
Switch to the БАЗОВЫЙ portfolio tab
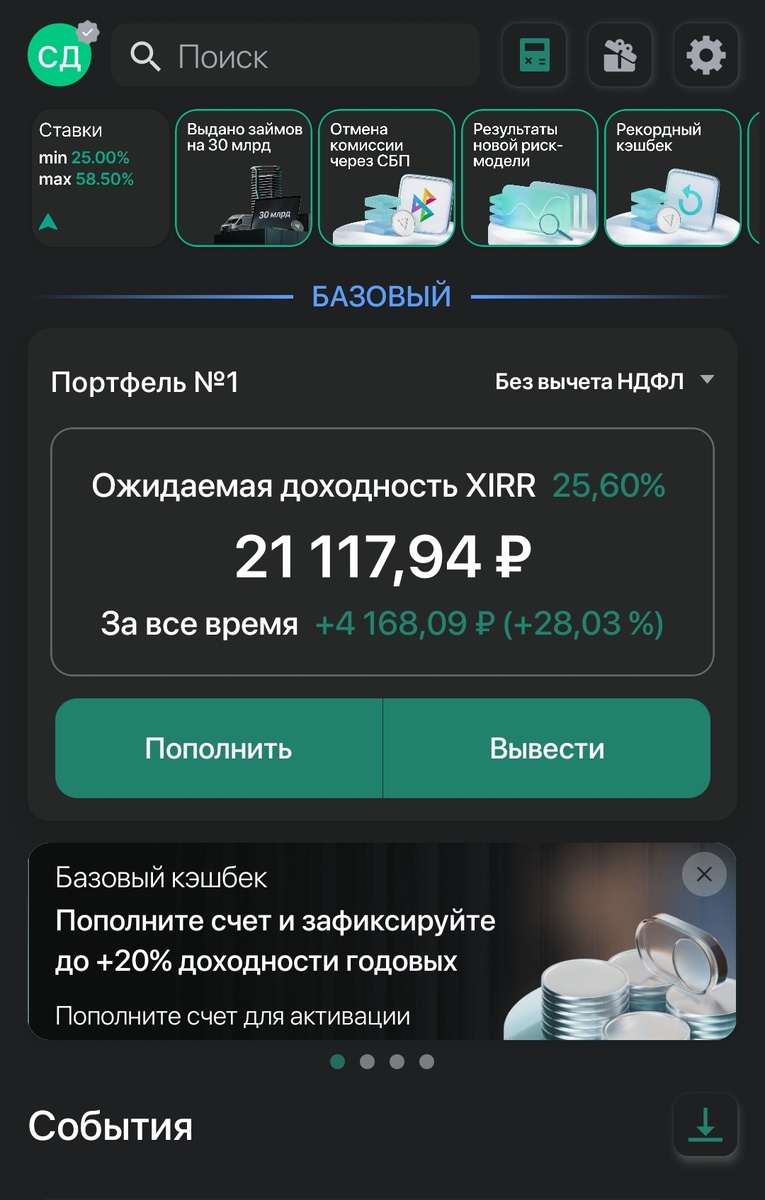tap(382, 295)
